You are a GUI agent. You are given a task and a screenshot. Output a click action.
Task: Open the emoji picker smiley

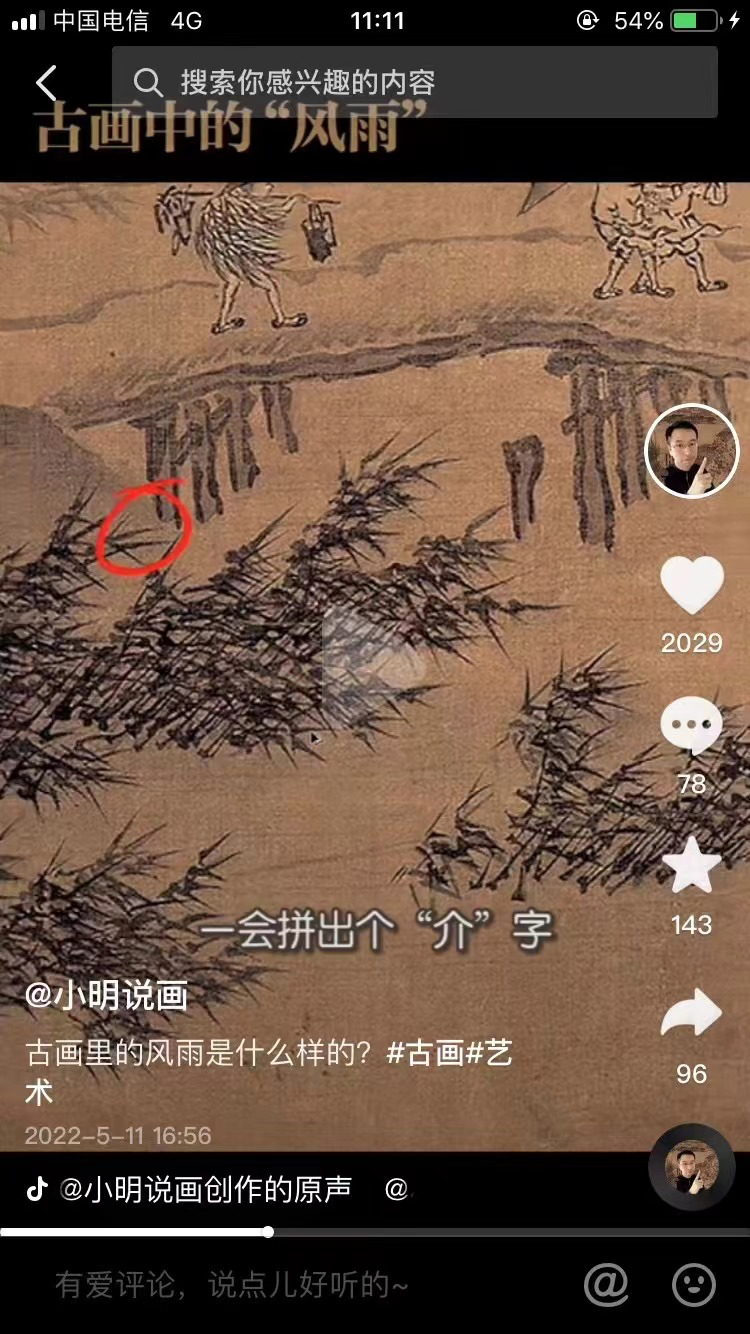tap(693, 1285)
